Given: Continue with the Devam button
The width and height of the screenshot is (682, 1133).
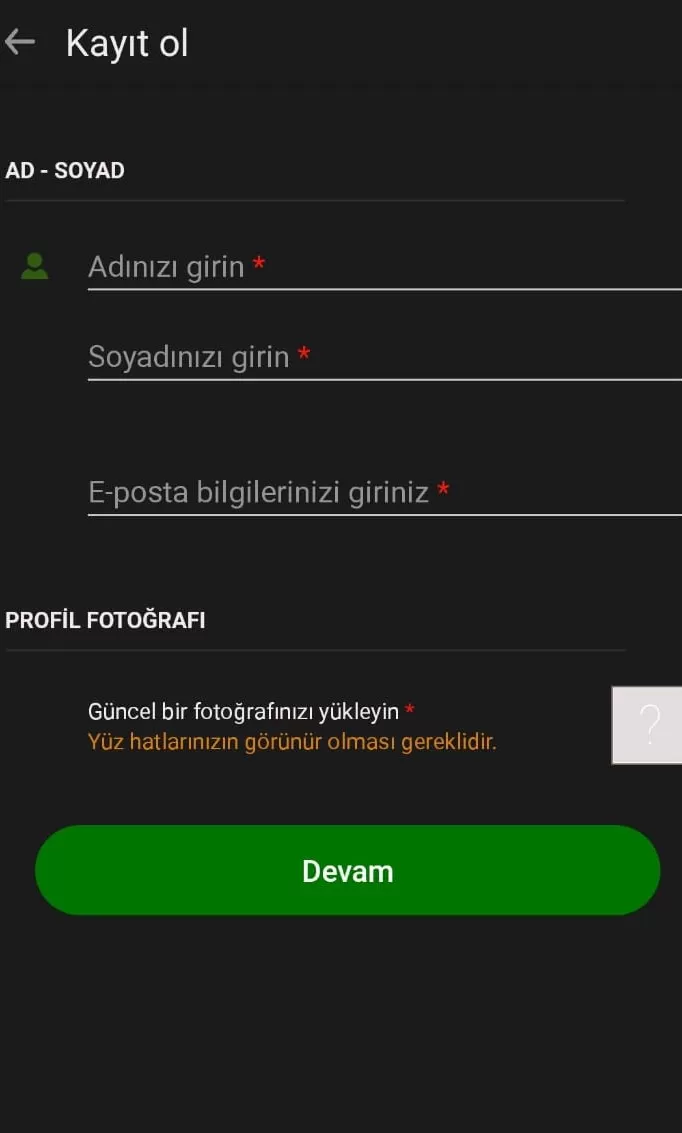Looking at the screenshot, I should pyautogui.click(x=347, y=870).
